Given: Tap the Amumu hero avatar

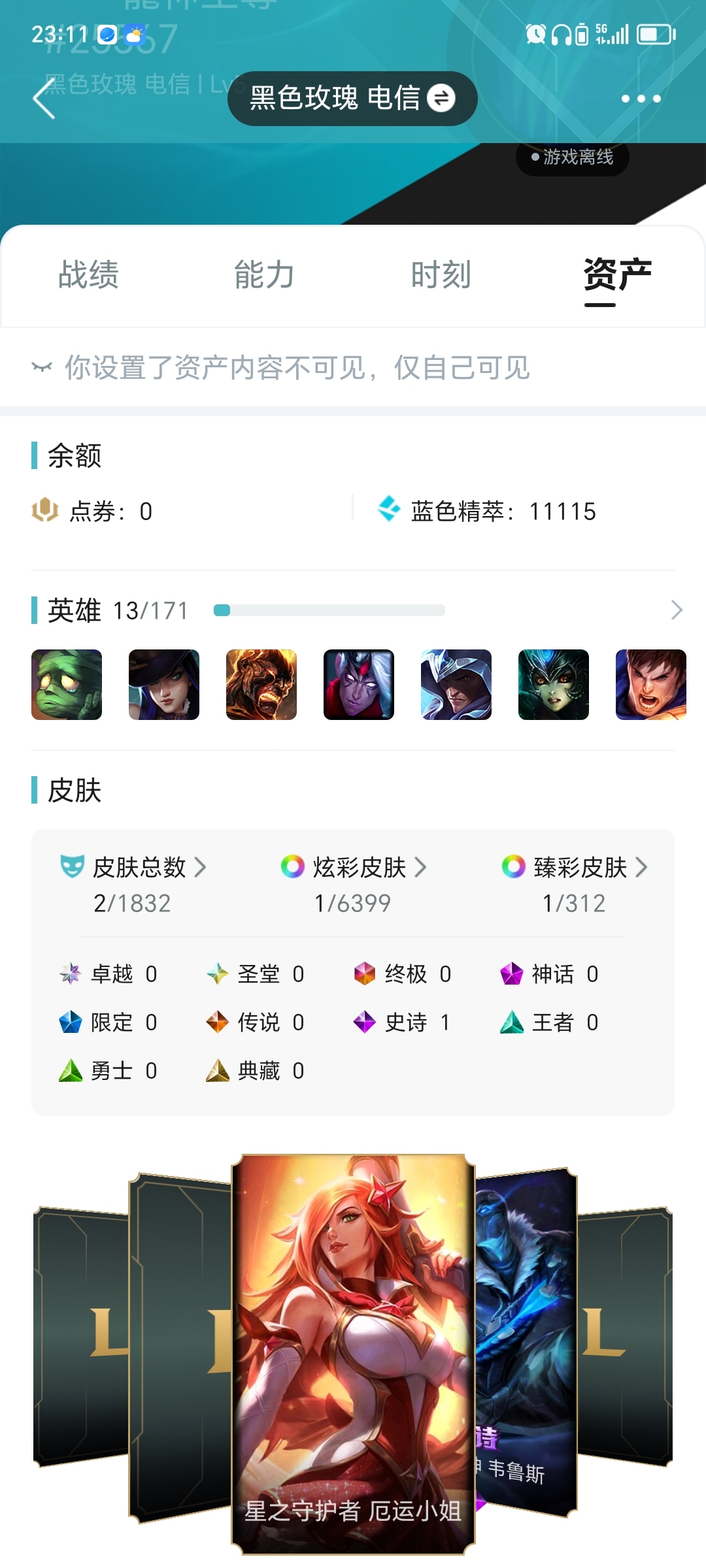Looking at the screenshot, I should [x=67, y=685].
